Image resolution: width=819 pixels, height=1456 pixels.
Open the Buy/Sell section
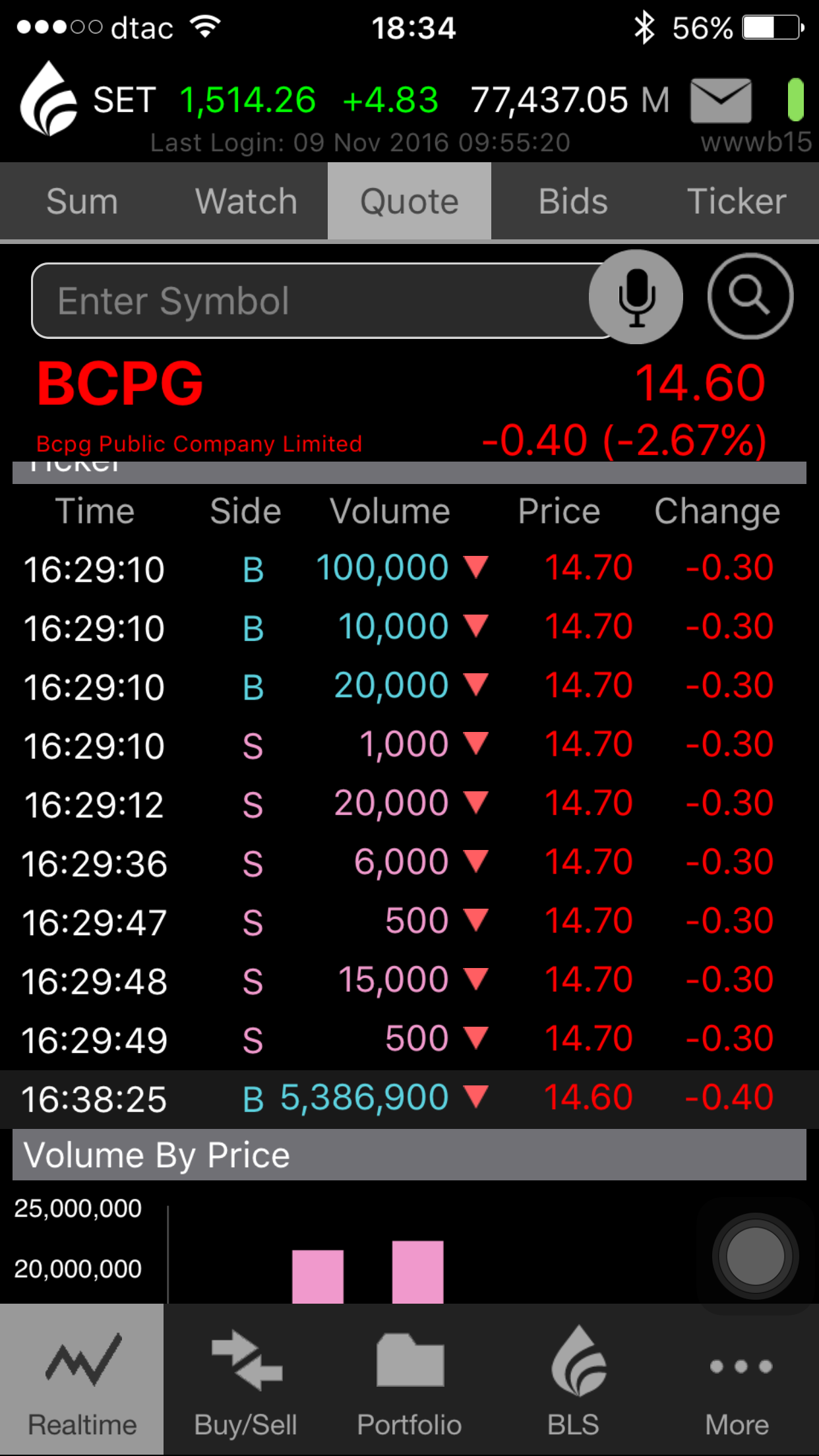coord(246,1380)
